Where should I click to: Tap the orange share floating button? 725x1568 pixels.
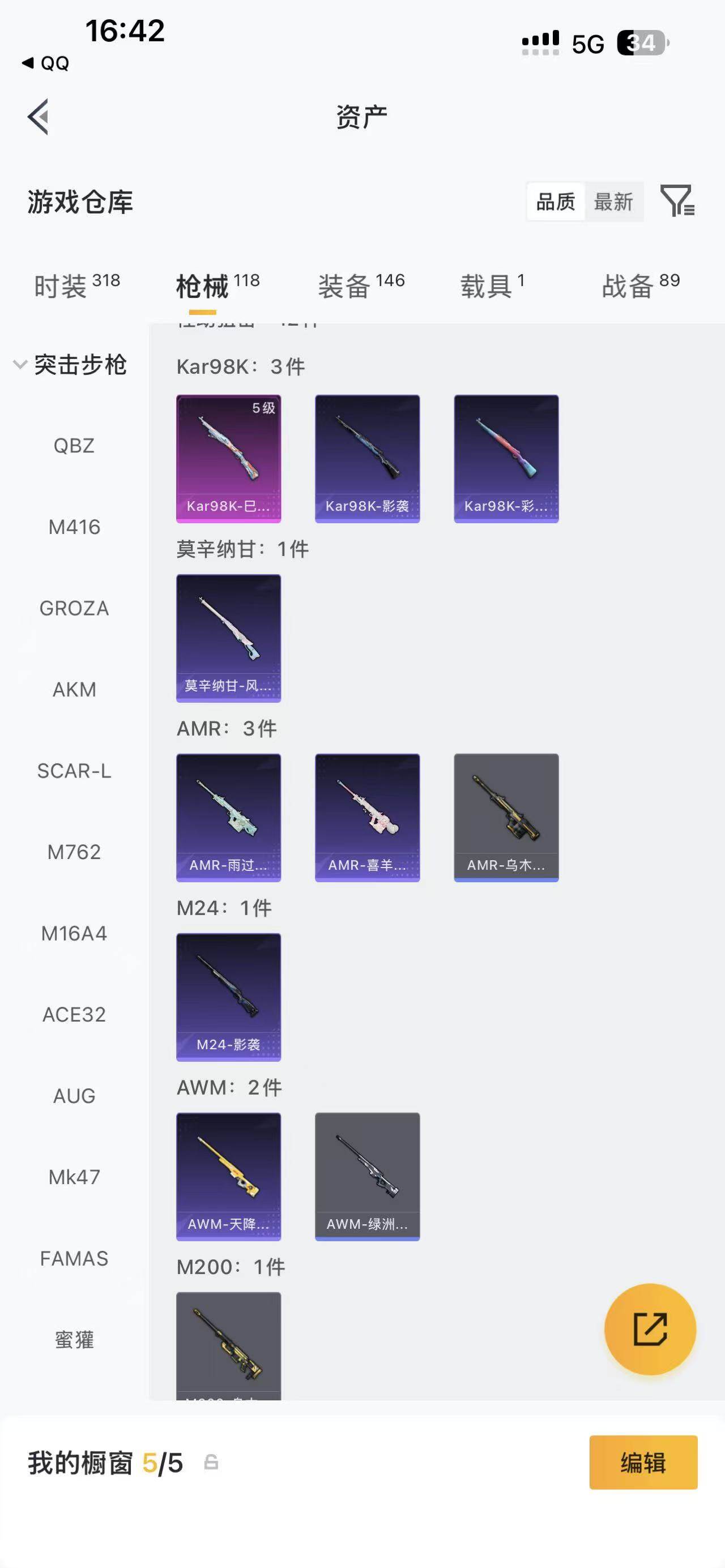(x=650, y=1329)
